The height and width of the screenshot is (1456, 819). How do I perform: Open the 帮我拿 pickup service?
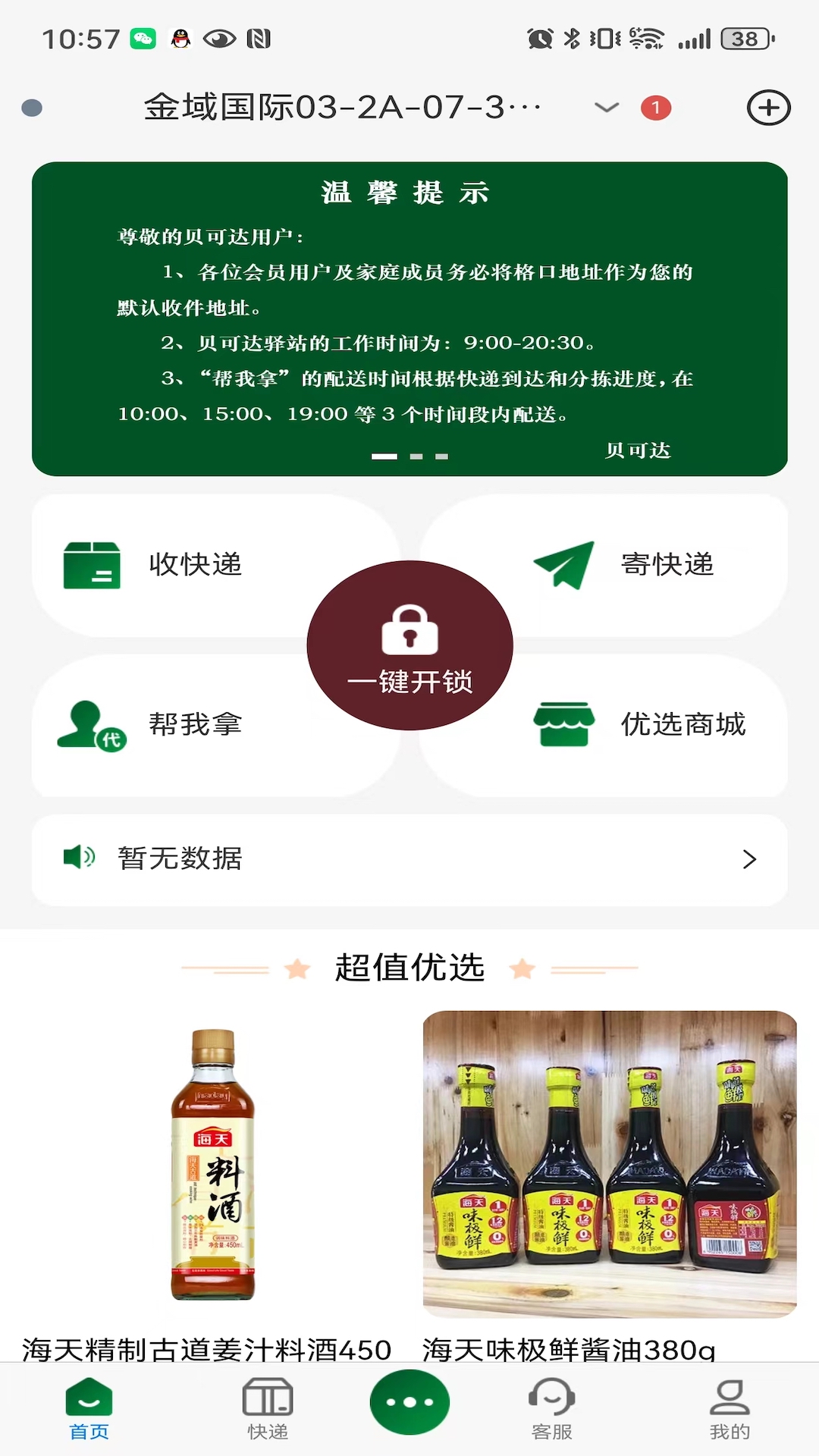click(x=167, y=725)
